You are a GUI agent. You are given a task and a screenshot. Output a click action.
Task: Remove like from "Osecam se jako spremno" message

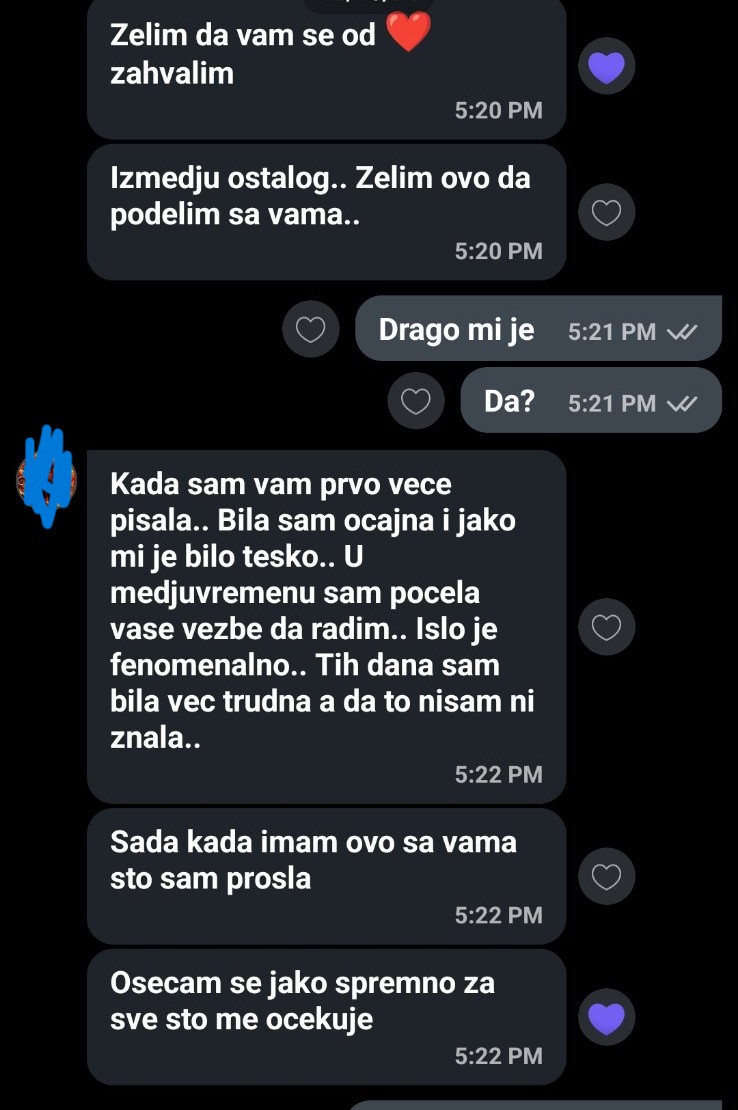point(607,1018)
